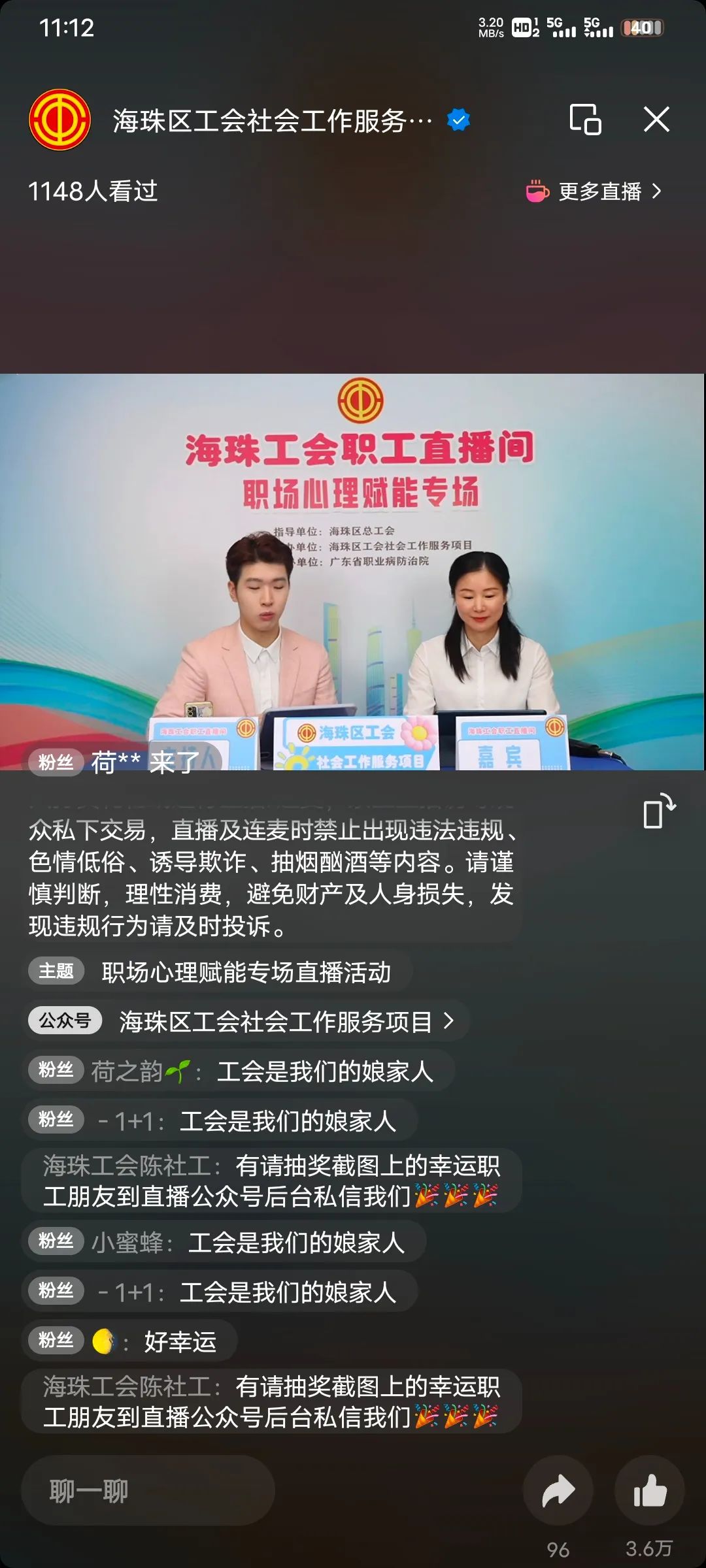706x1568 pixels.
Task: Minimize stream to floating window
Action: [x=585, y=120]
